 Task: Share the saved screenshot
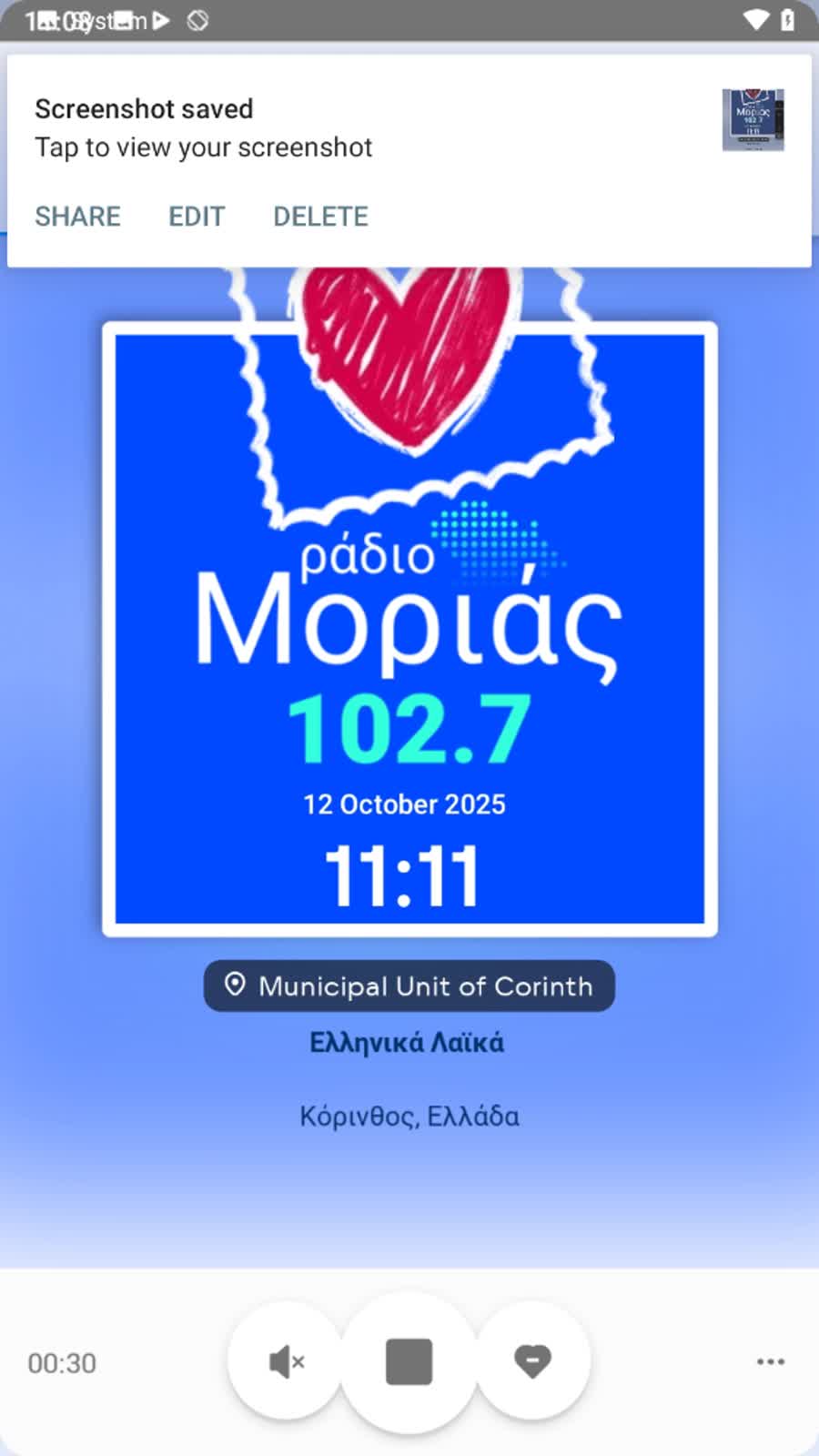tap(77, 217)
